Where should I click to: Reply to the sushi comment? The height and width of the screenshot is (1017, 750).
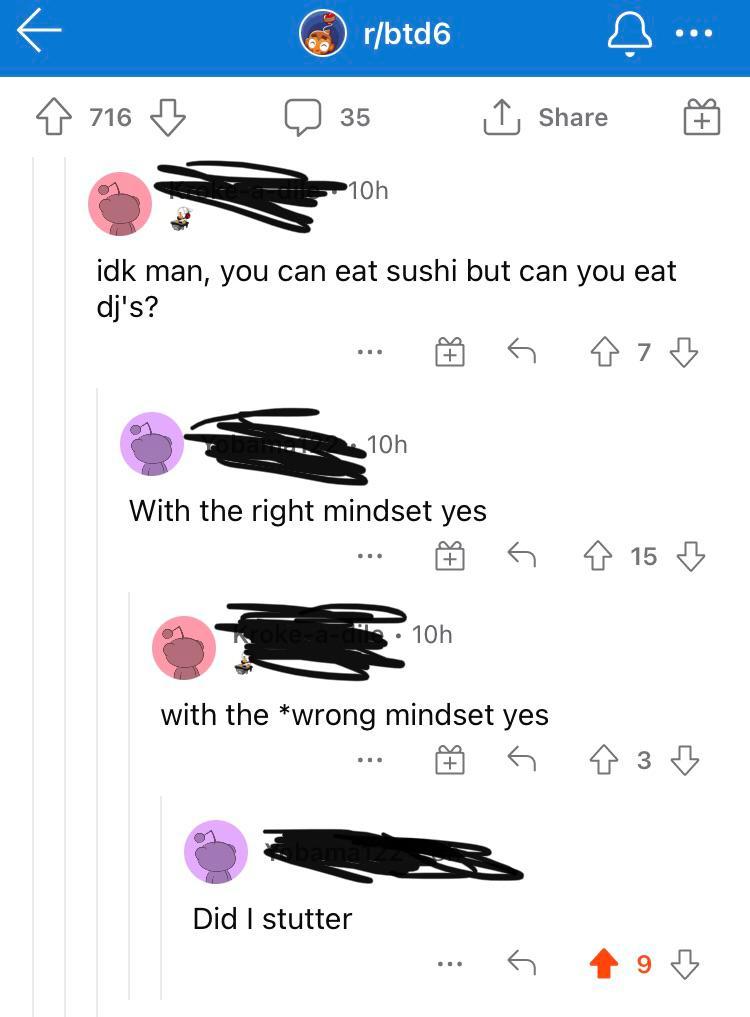(521, 351)
